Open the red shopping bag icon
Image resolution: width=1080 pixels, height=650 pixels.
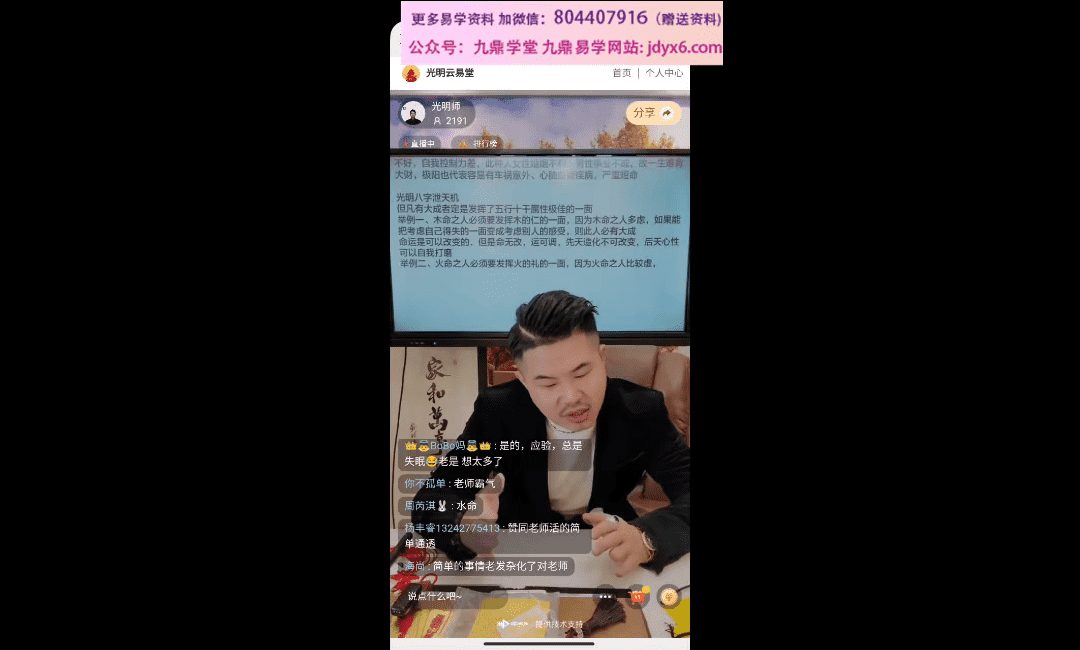tap(637, 597)
